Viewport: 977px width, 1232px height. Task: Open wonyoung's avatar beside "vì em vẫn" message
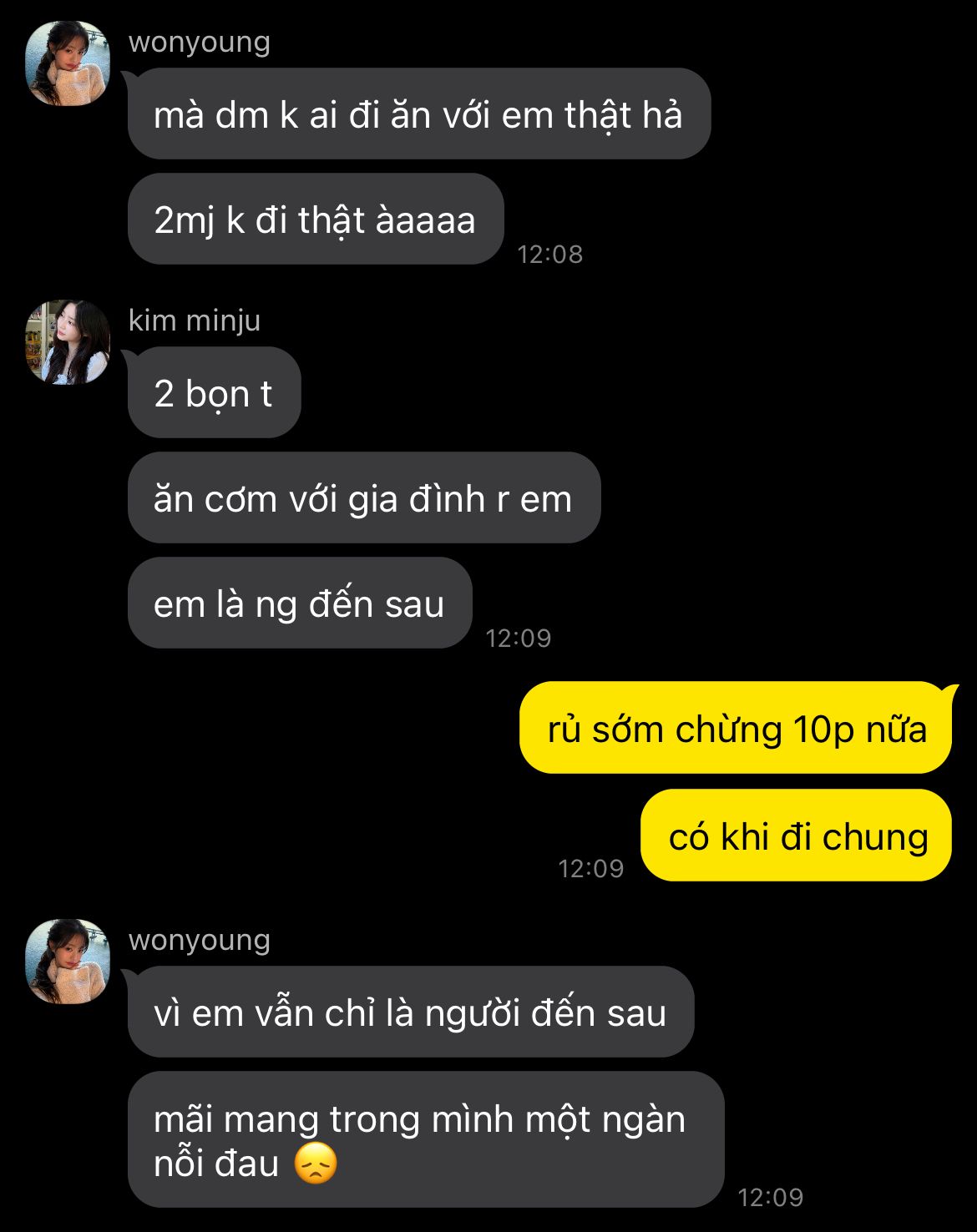pos(68,962)
